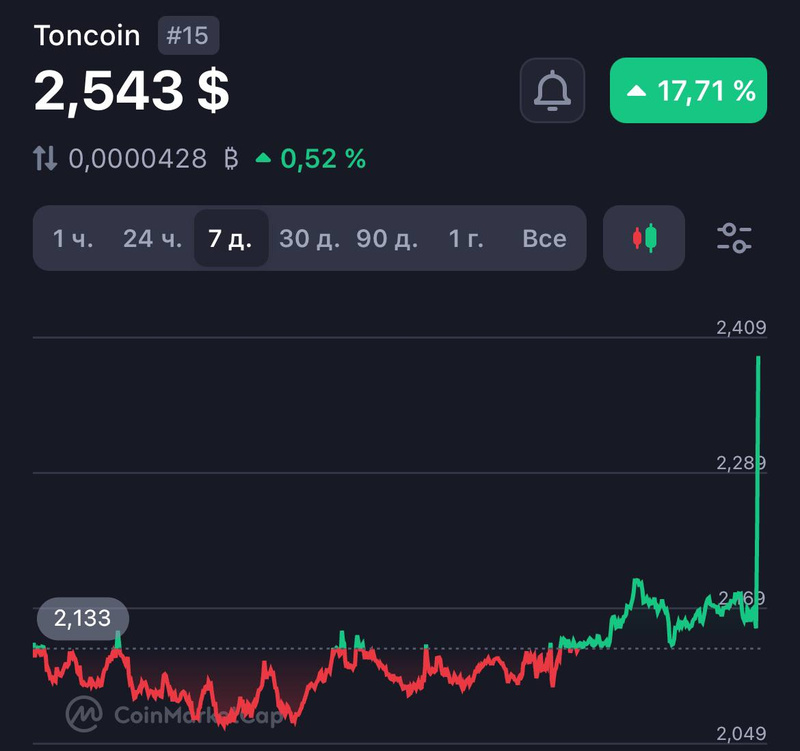Select the 24 ч. time range
Screen dimensions: 800x751
click(153, 239)
